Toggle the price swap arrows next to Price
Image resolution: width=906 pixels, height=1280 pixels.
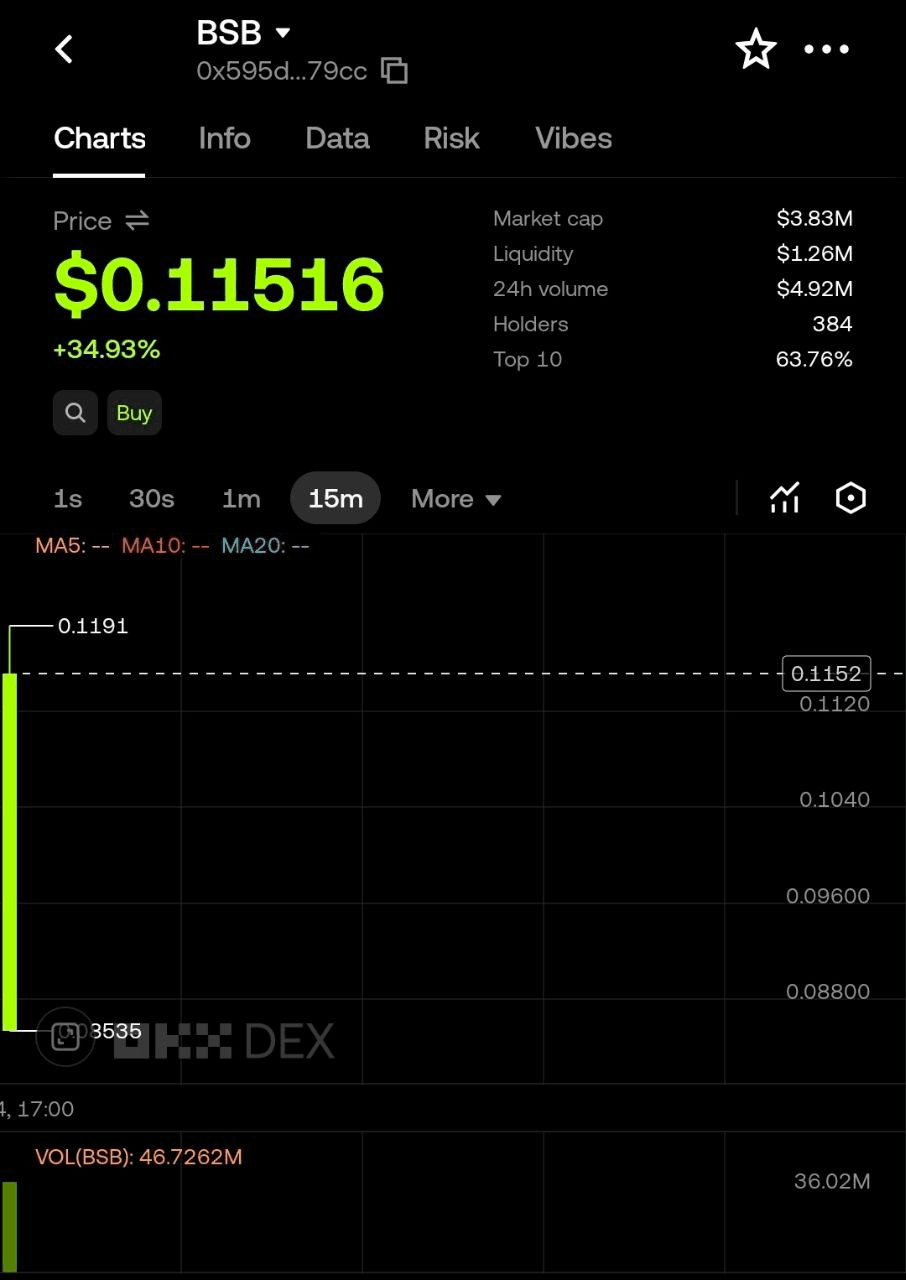coord(137,220)
